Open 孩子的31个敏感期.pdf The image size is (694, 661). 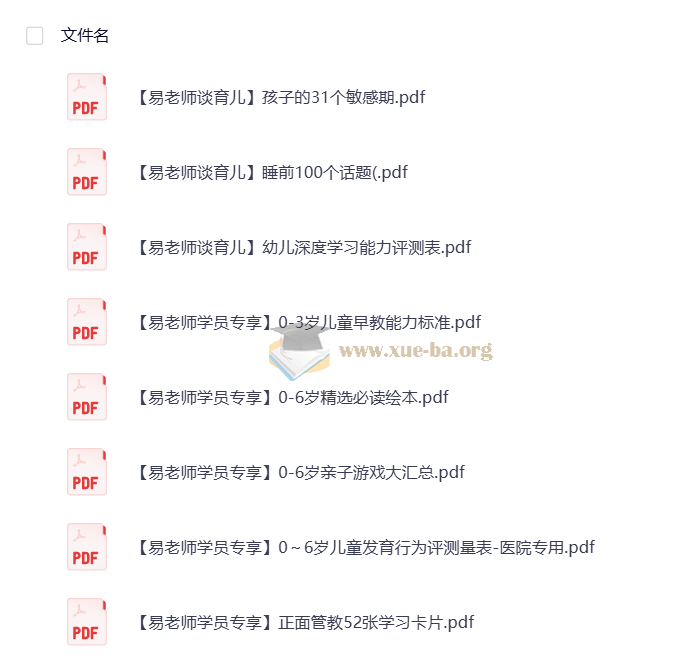tap(280, 97)
